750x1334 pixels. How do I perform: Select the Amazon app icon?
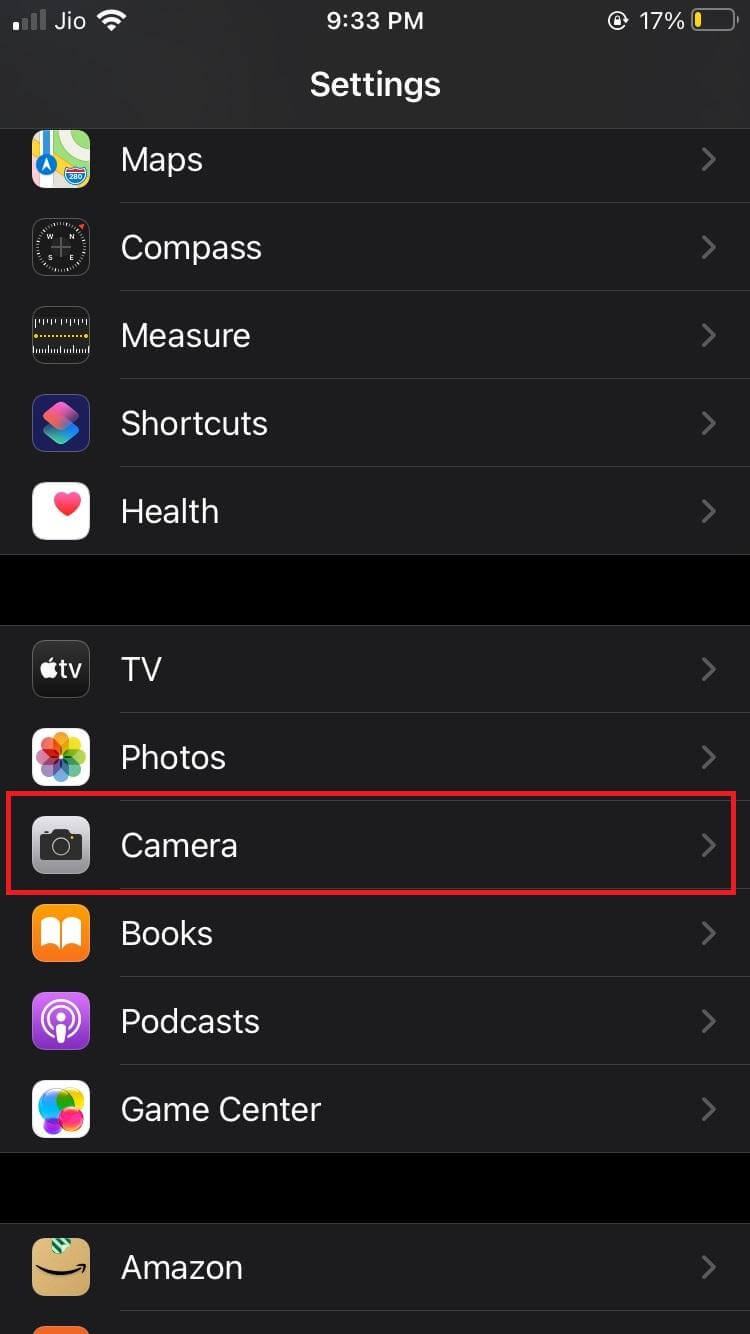[61, 1267]
